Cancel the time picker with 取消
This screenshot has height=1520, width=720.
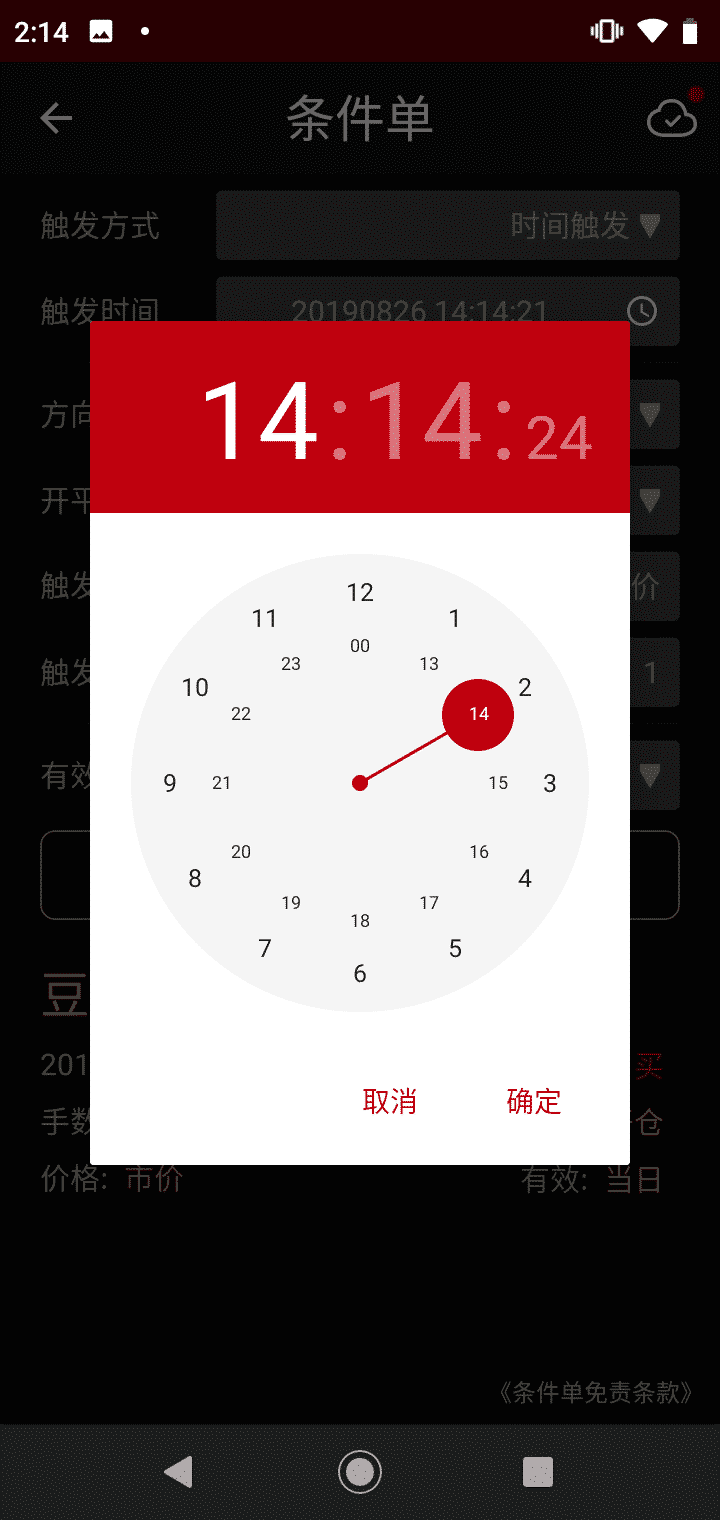(389, 1101)
